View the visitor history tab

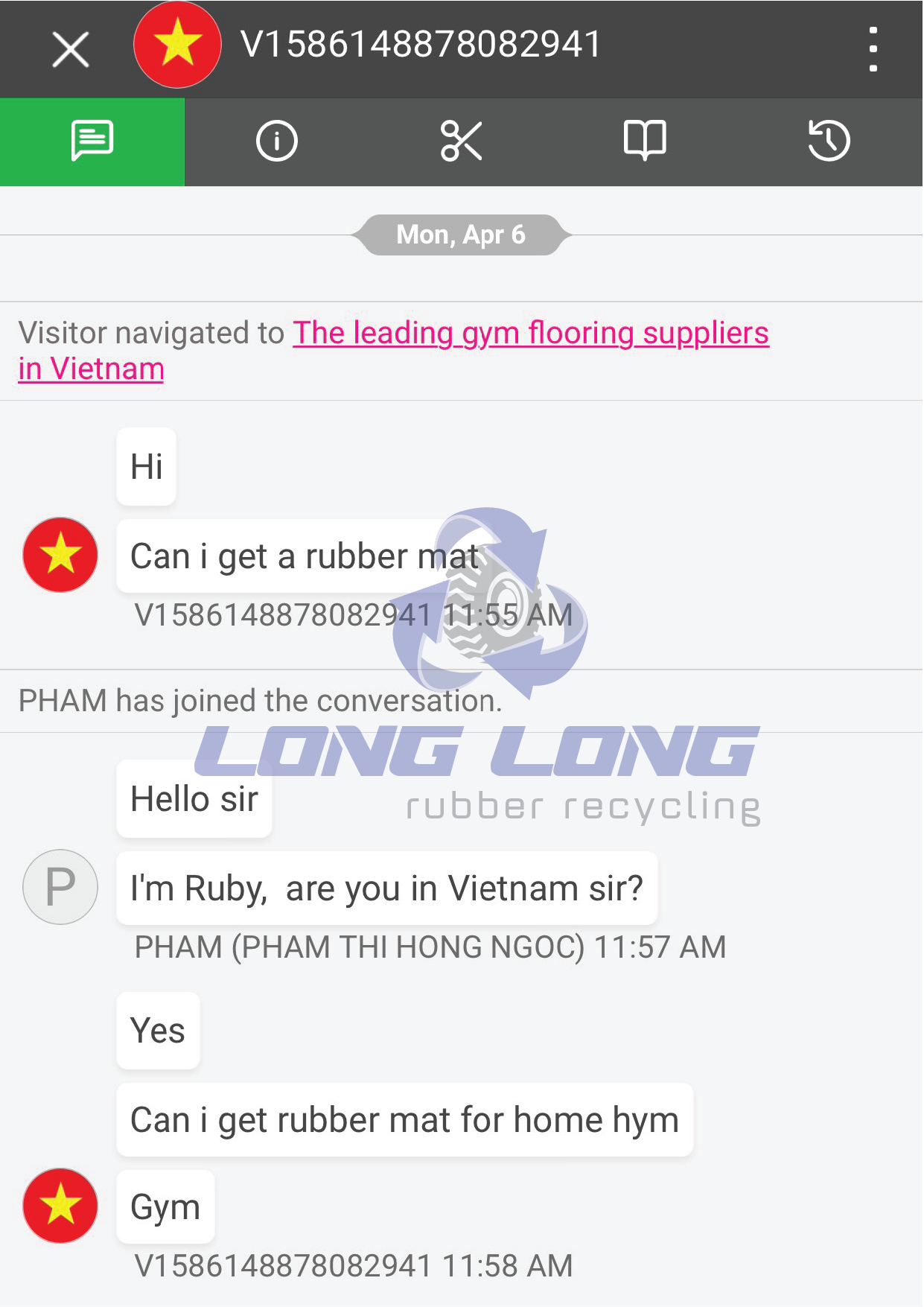(829, 141)
